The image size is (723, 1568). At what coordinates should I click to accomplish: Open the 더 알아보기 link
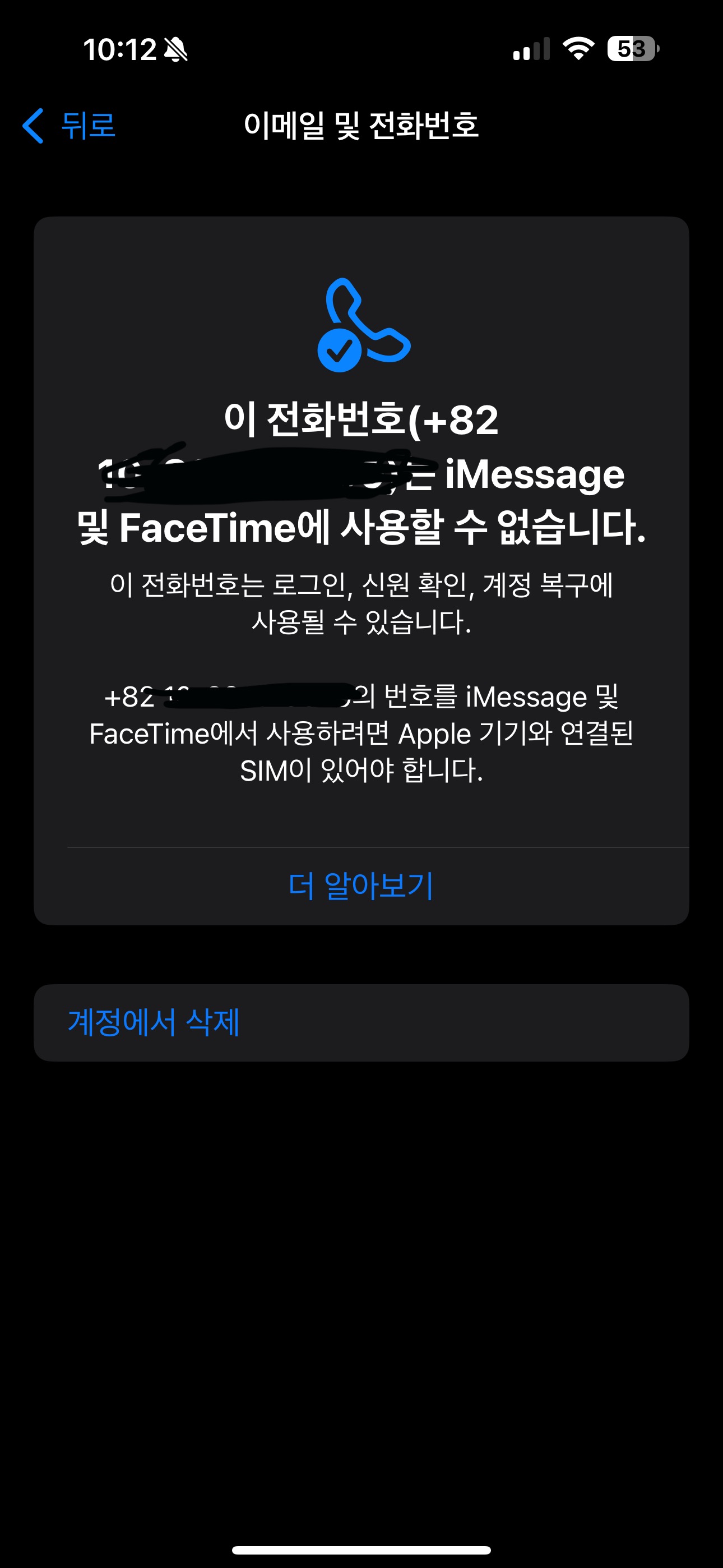point(361,886)
